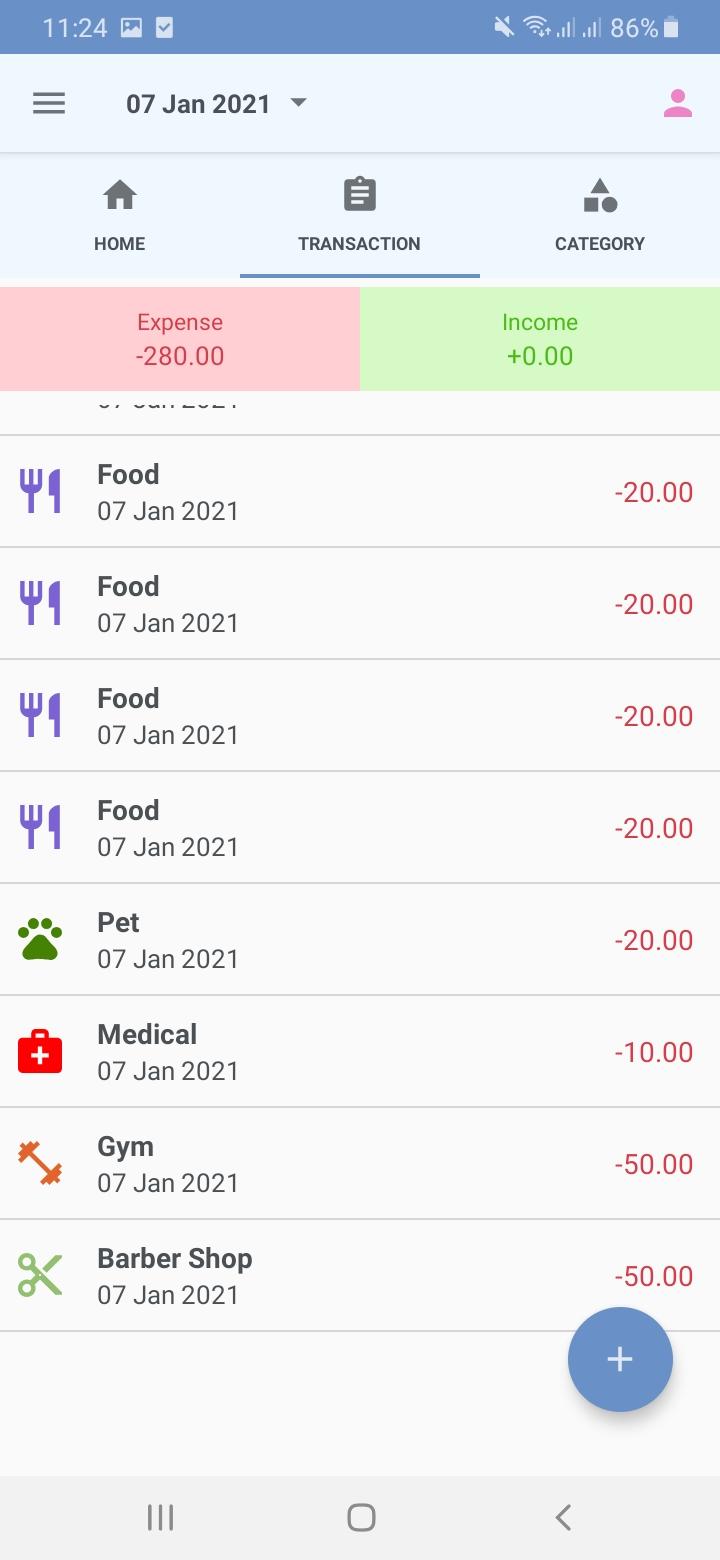720x1560 pixels.
Task: Tap the system home button
Action: click(x=361, y=1517)
